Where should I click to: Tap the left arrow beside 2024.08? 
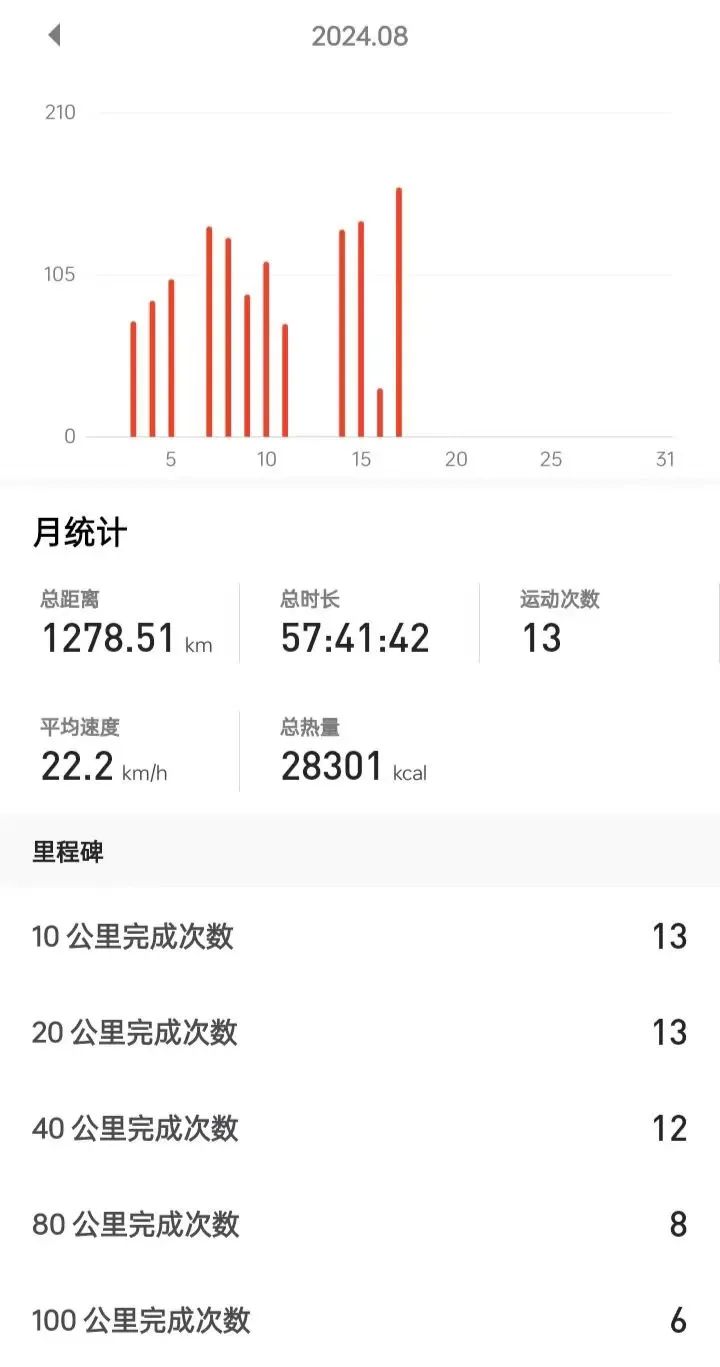[54, 35]
